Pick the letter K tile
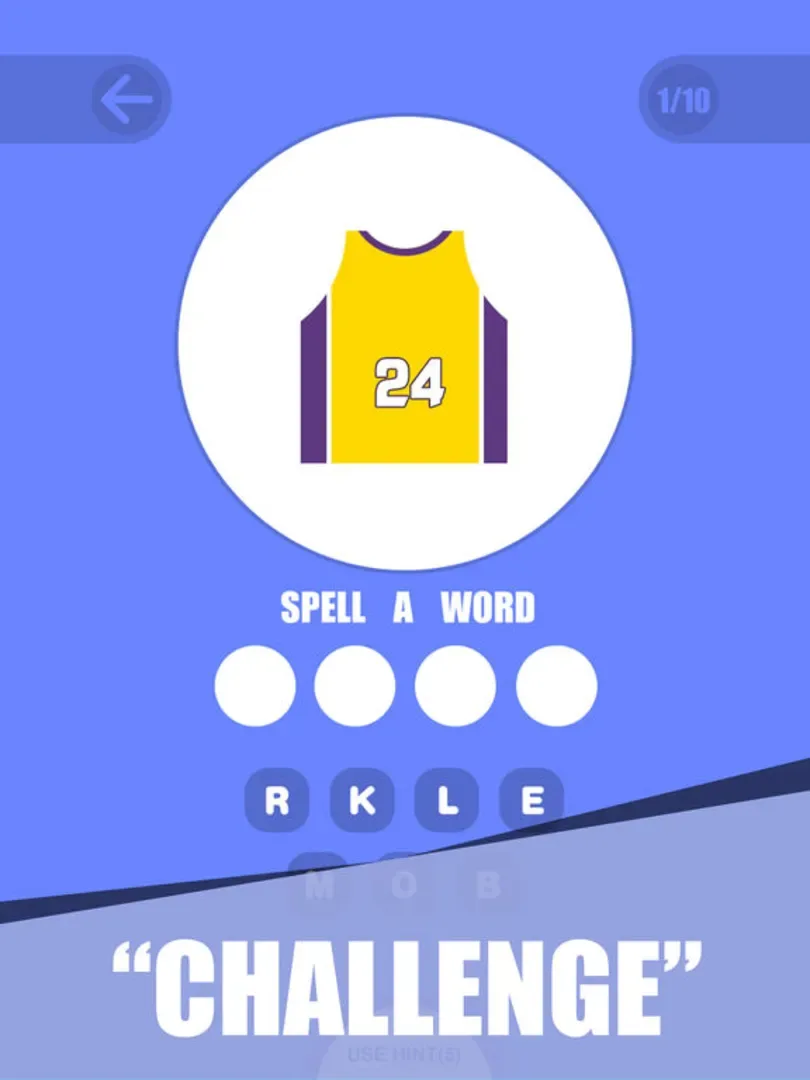Image resolution: width=810 pixels, height=1080 pixels. 362,800
